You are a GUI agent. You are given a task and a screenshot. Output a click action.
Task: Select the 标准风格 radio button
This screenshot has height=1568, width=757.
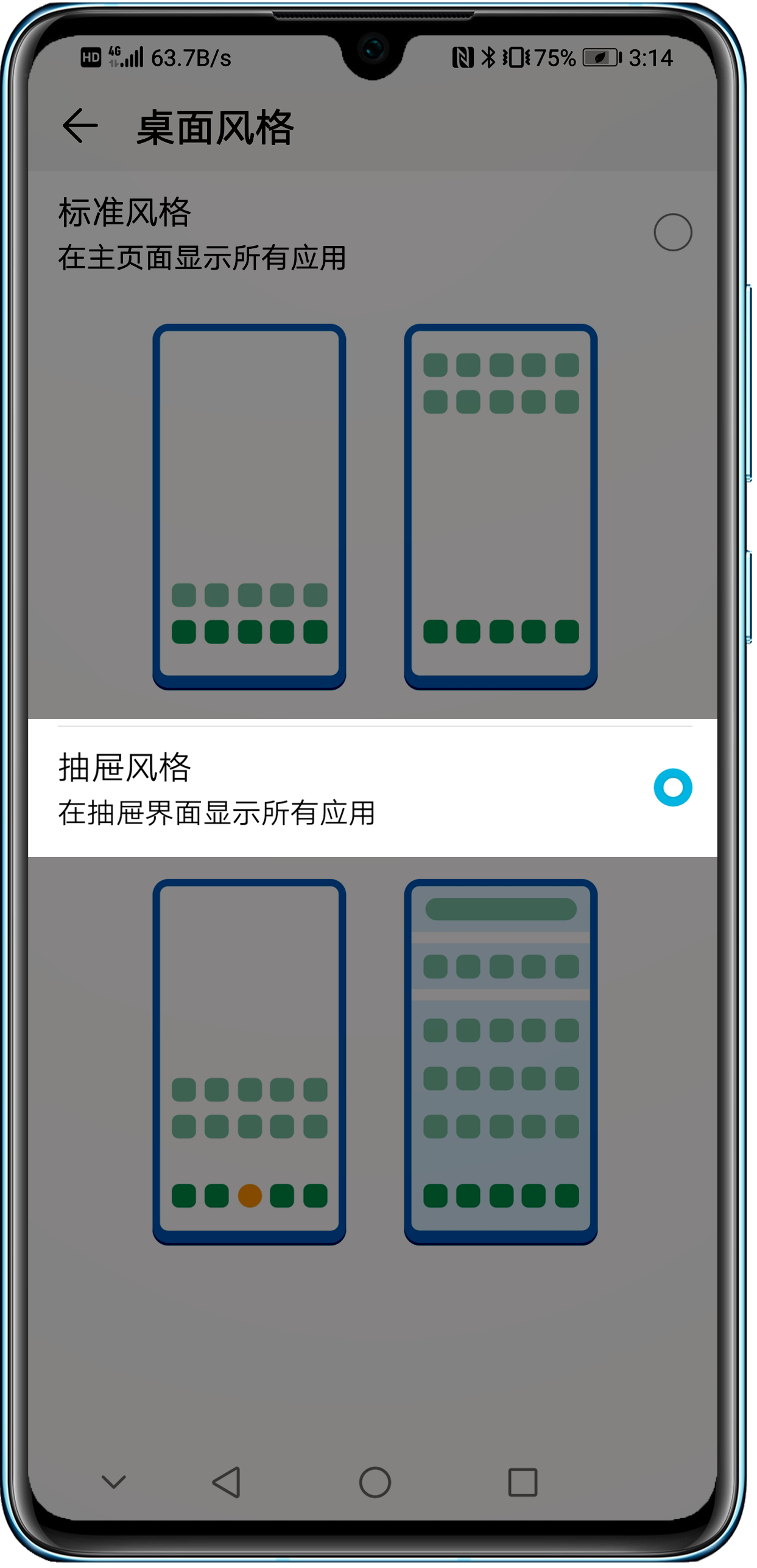coord(672,232)
